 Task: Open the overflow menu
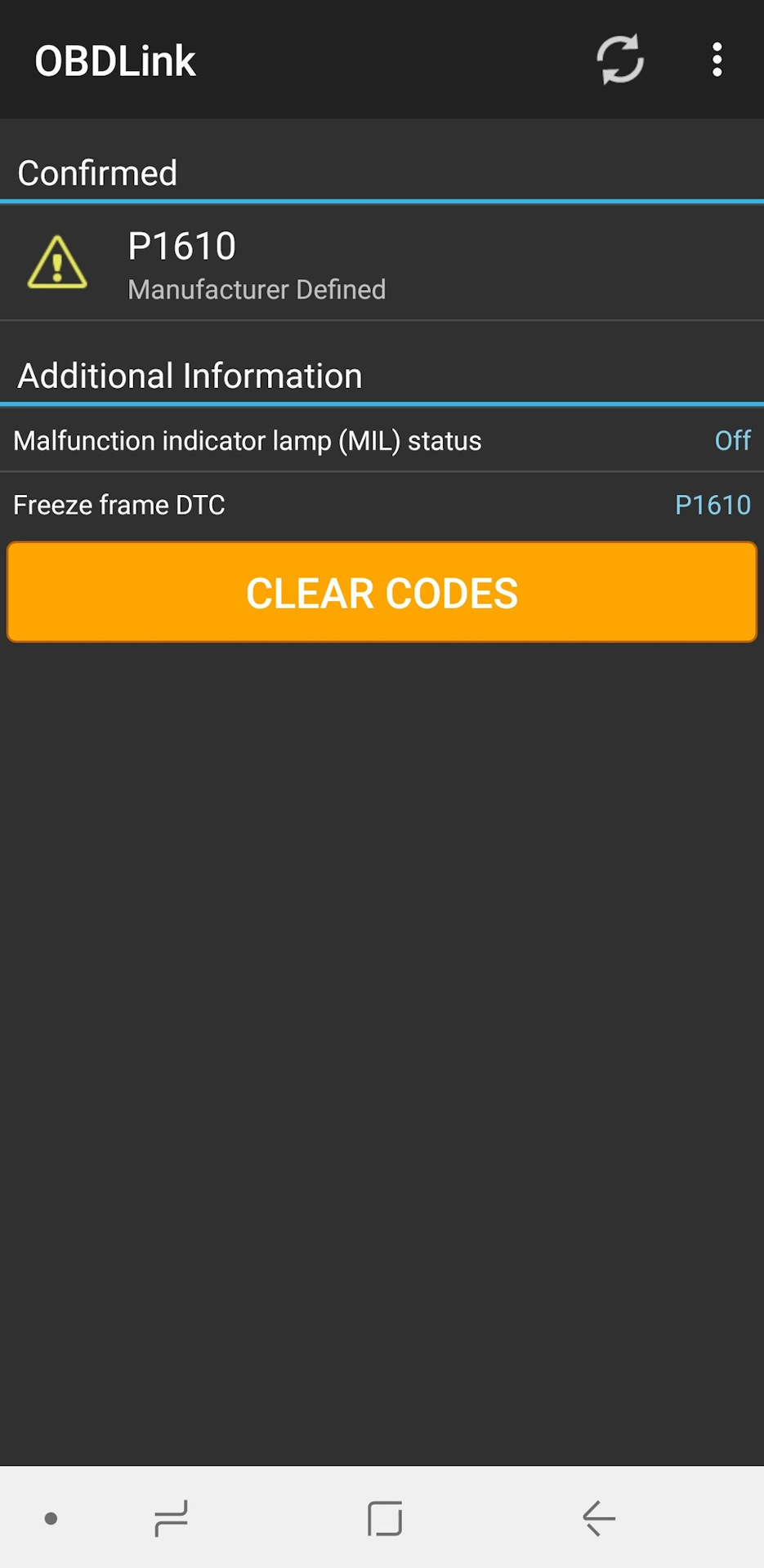click(x=717, y=60)
